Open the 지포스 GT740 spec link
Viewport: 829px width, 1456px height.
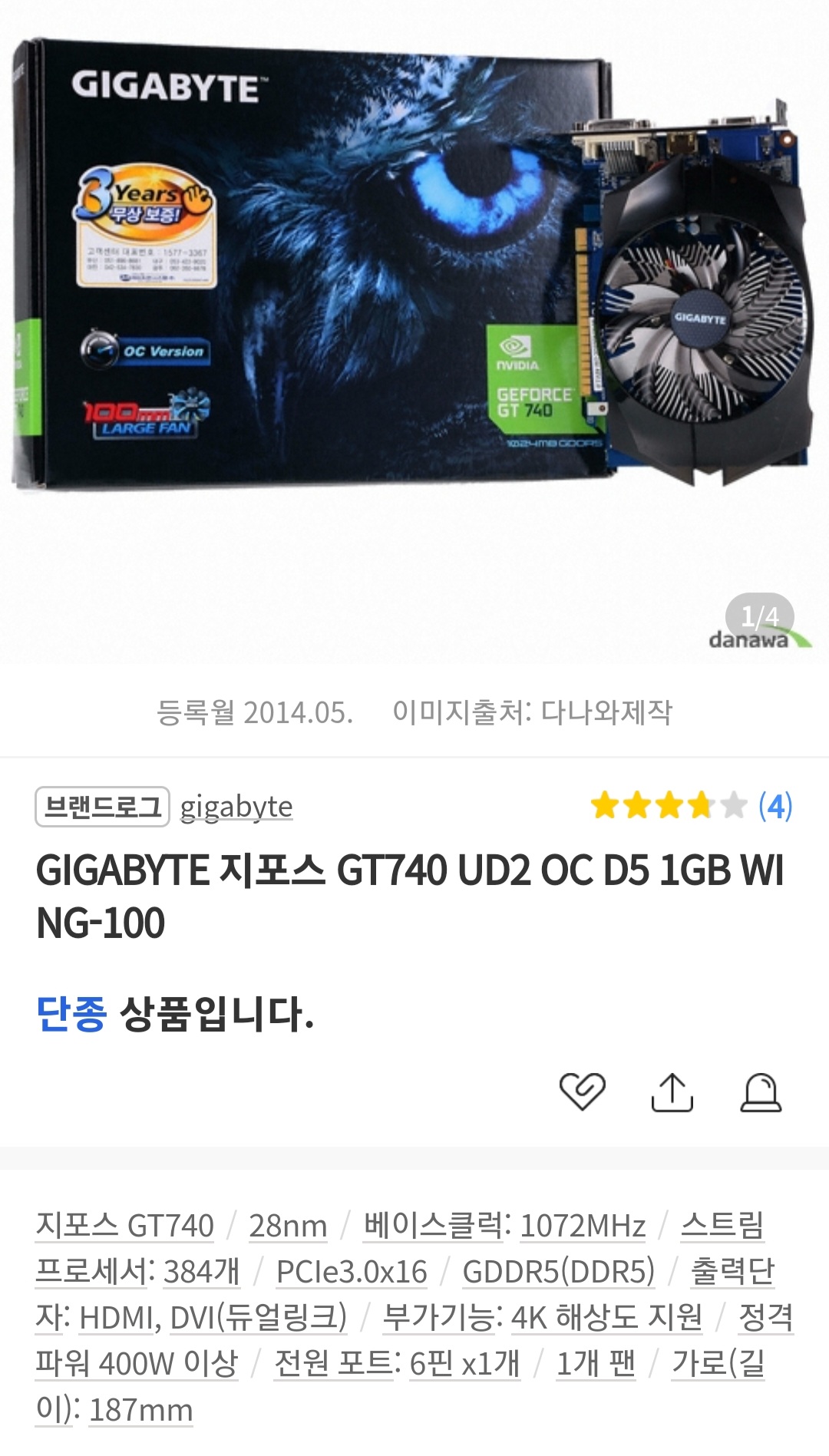(124, 1226)
